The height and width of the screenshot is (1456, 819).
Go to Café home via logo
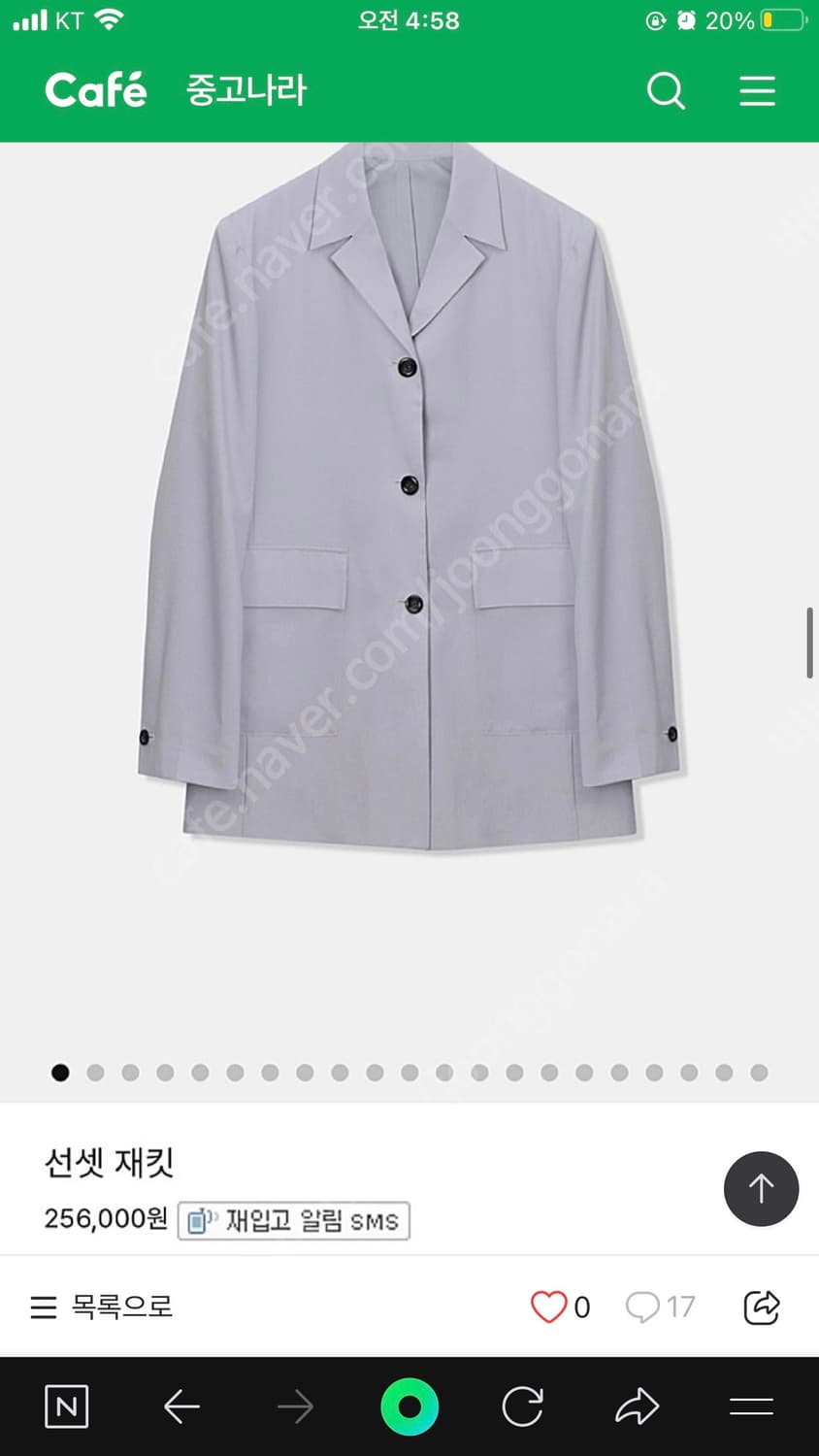point(95,90)
